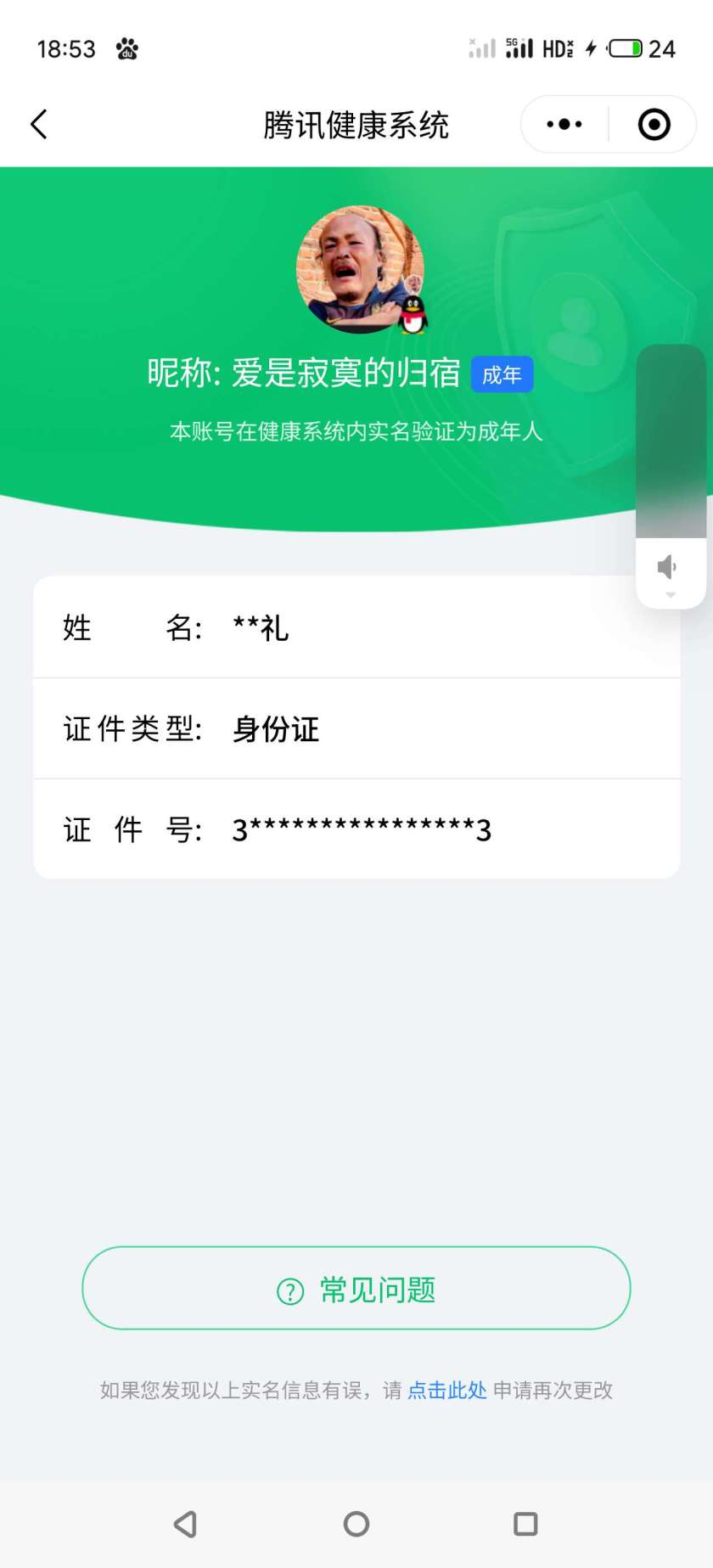This screenshot has height=1568, width=713.
Task: Mute sound via the speaker icon
Action: point(669,567)
